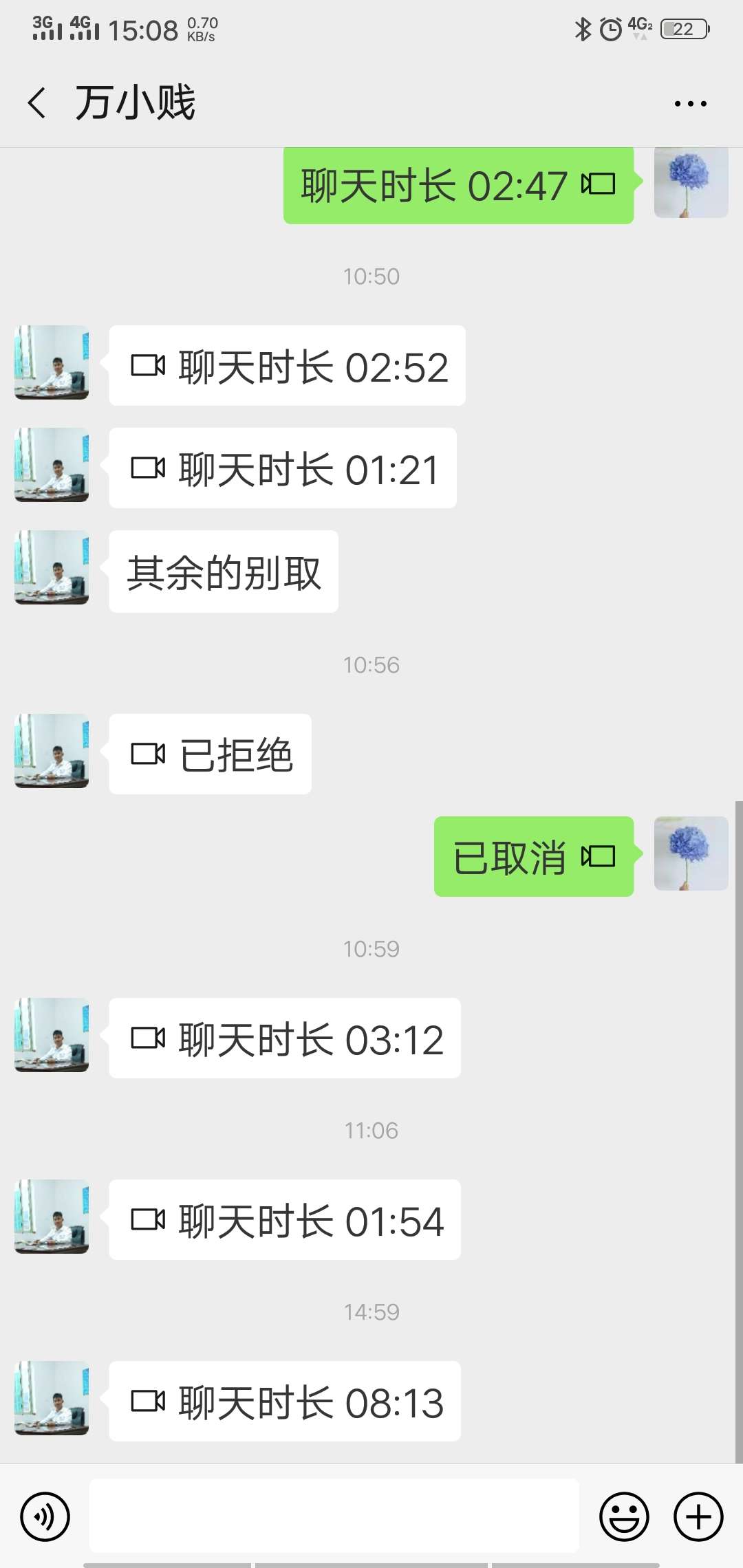Image resolution: width=743 pixels, height=1568 pixels.
Task: Tap the alarm clock icon in status bar
Action: point(612,29)
